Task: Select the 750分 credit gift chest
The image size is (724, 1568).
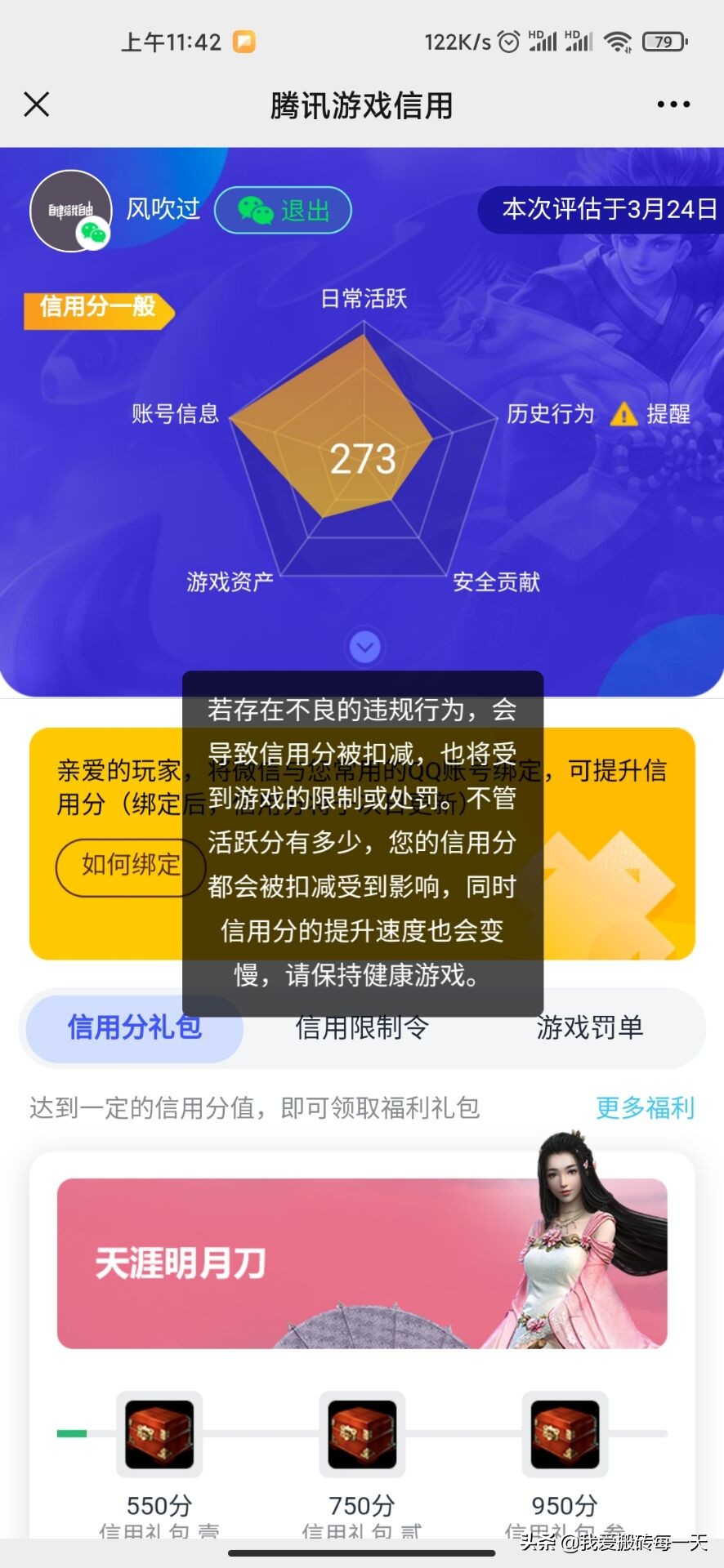Action: point(362,1434)
